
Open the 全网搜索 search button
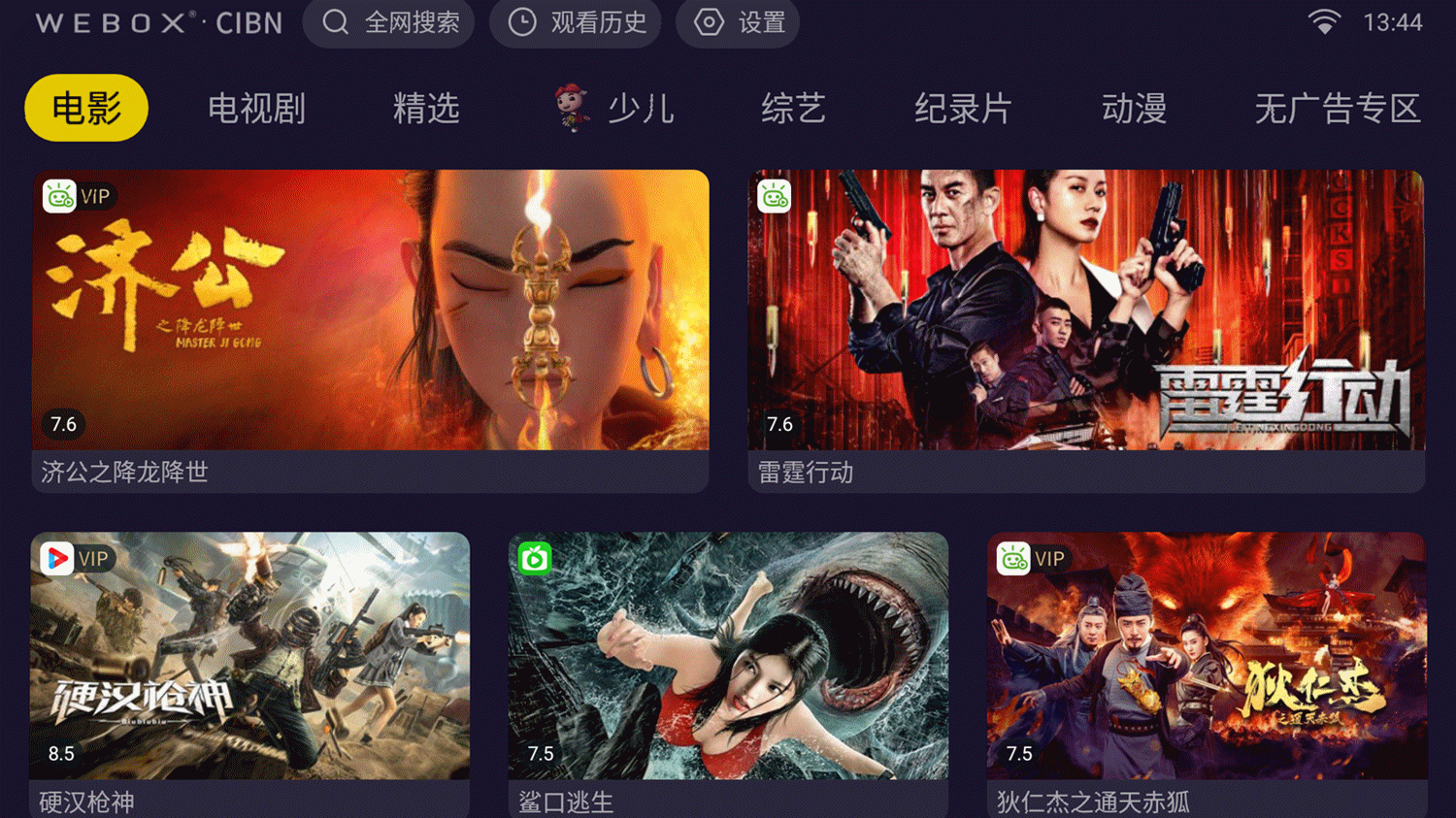click(388, 22)
